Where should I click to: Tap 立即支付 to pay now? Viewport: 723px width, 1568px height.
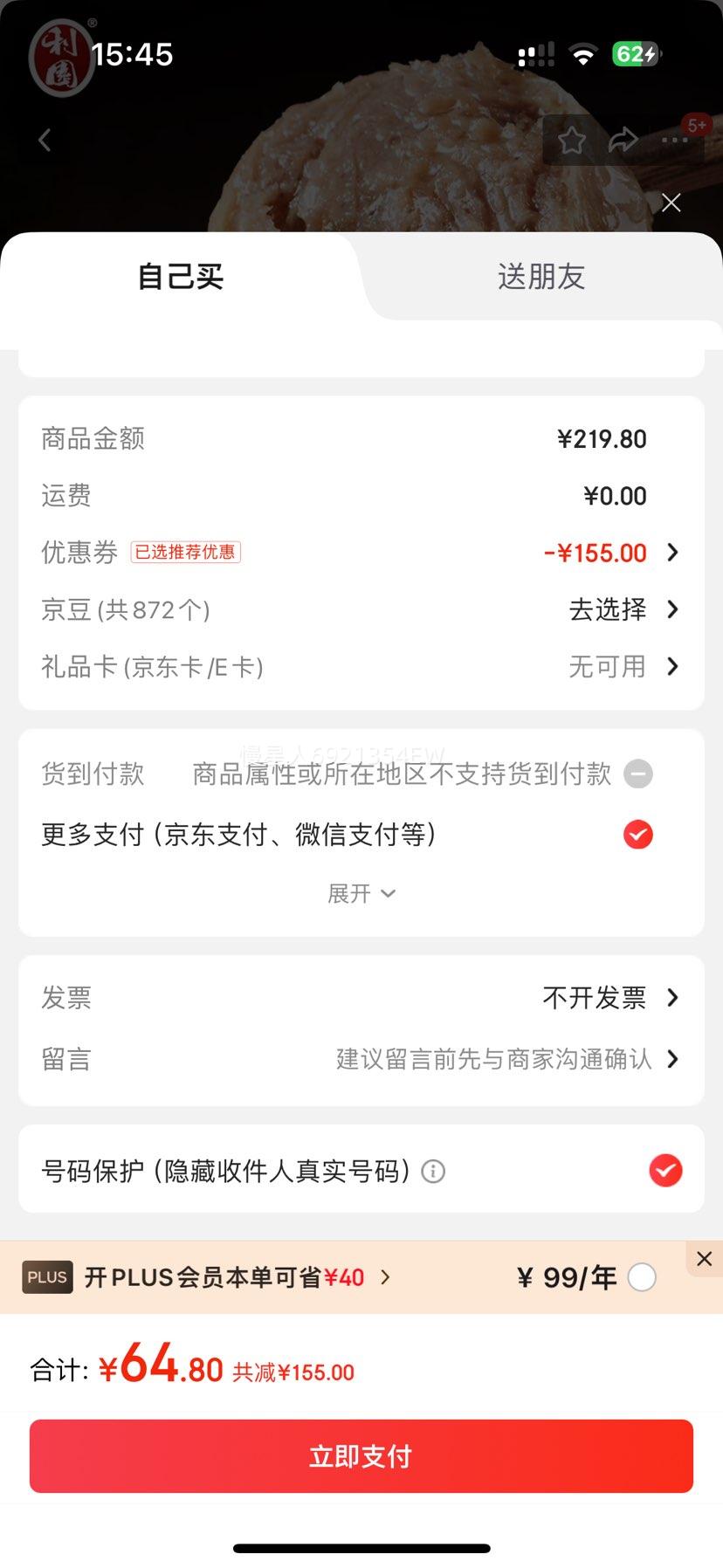coord(361,1456)
